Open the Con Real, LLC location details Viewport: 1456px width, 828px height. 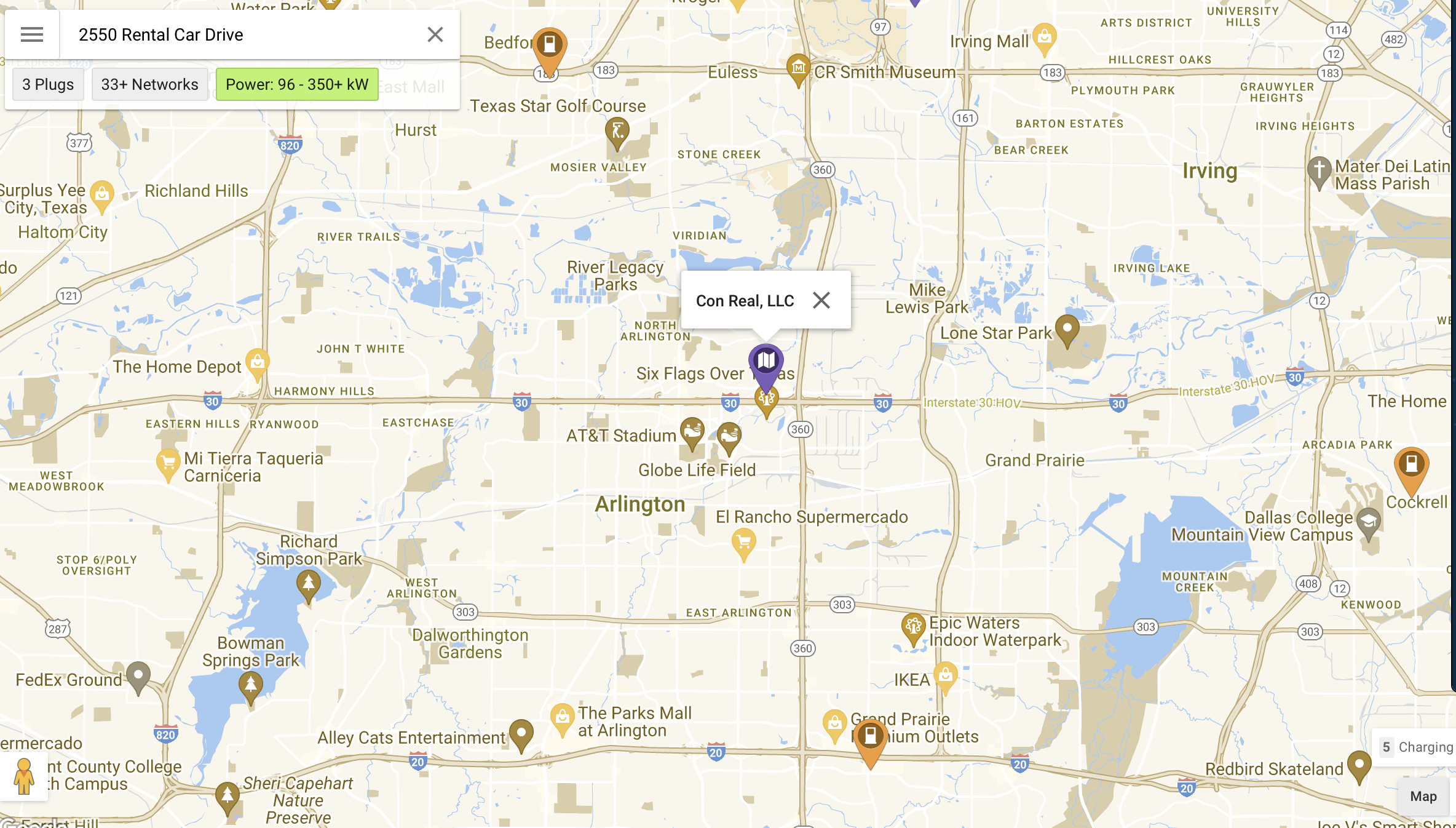pos(745,301)
